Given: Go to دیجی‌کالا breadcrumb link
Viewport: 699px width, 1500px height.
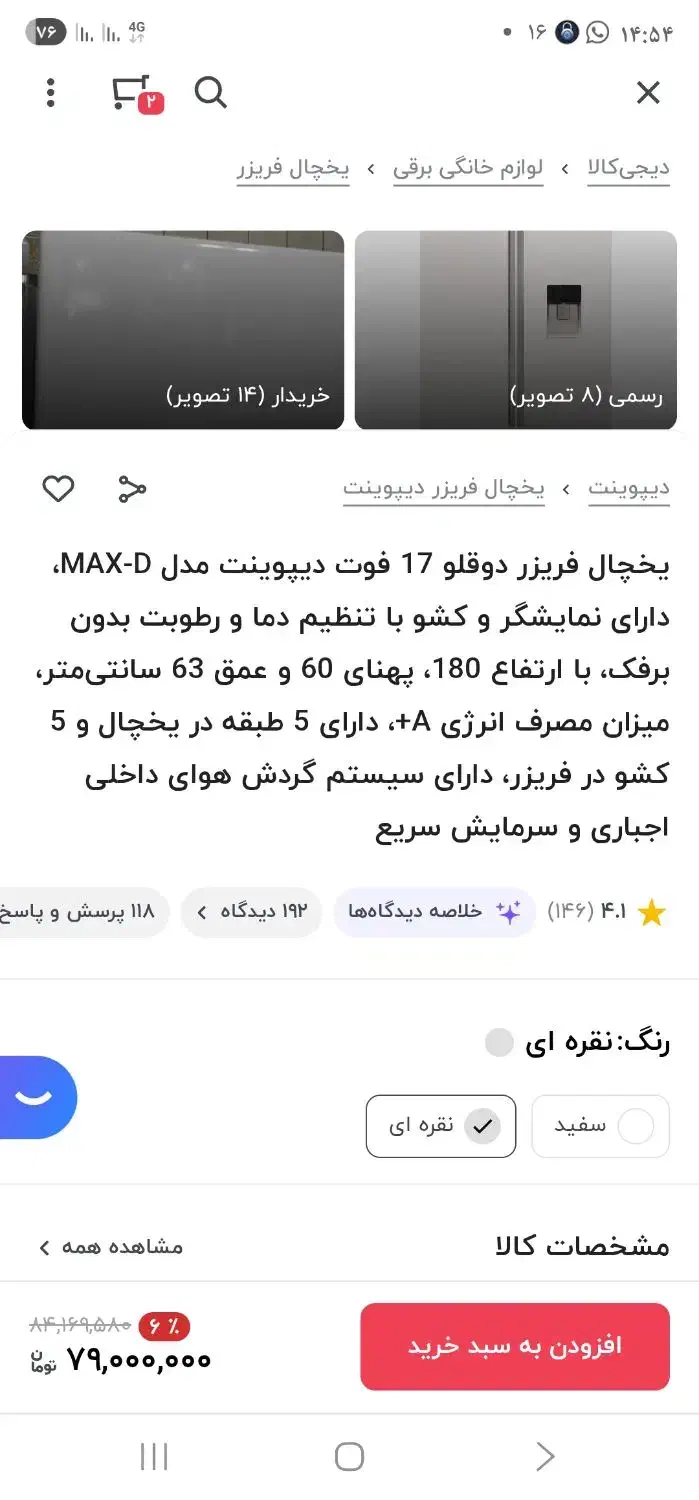Looking at the screenshot, I should (x=628, y=168).
